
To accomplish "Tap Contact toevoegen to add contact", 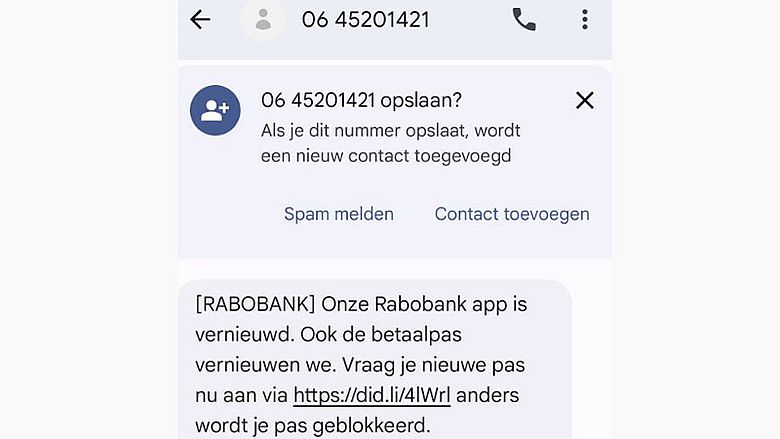I will click(x=512, y=214).
